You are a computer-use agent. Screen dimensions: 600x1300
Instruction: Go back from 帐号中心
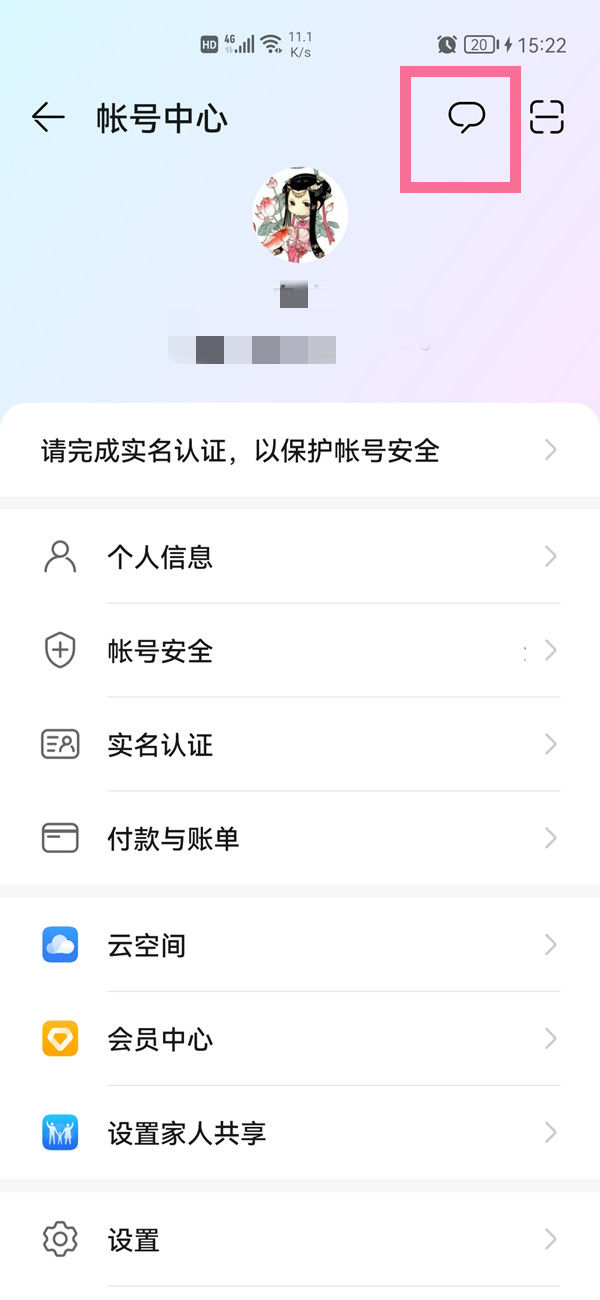tap(48, 118)
